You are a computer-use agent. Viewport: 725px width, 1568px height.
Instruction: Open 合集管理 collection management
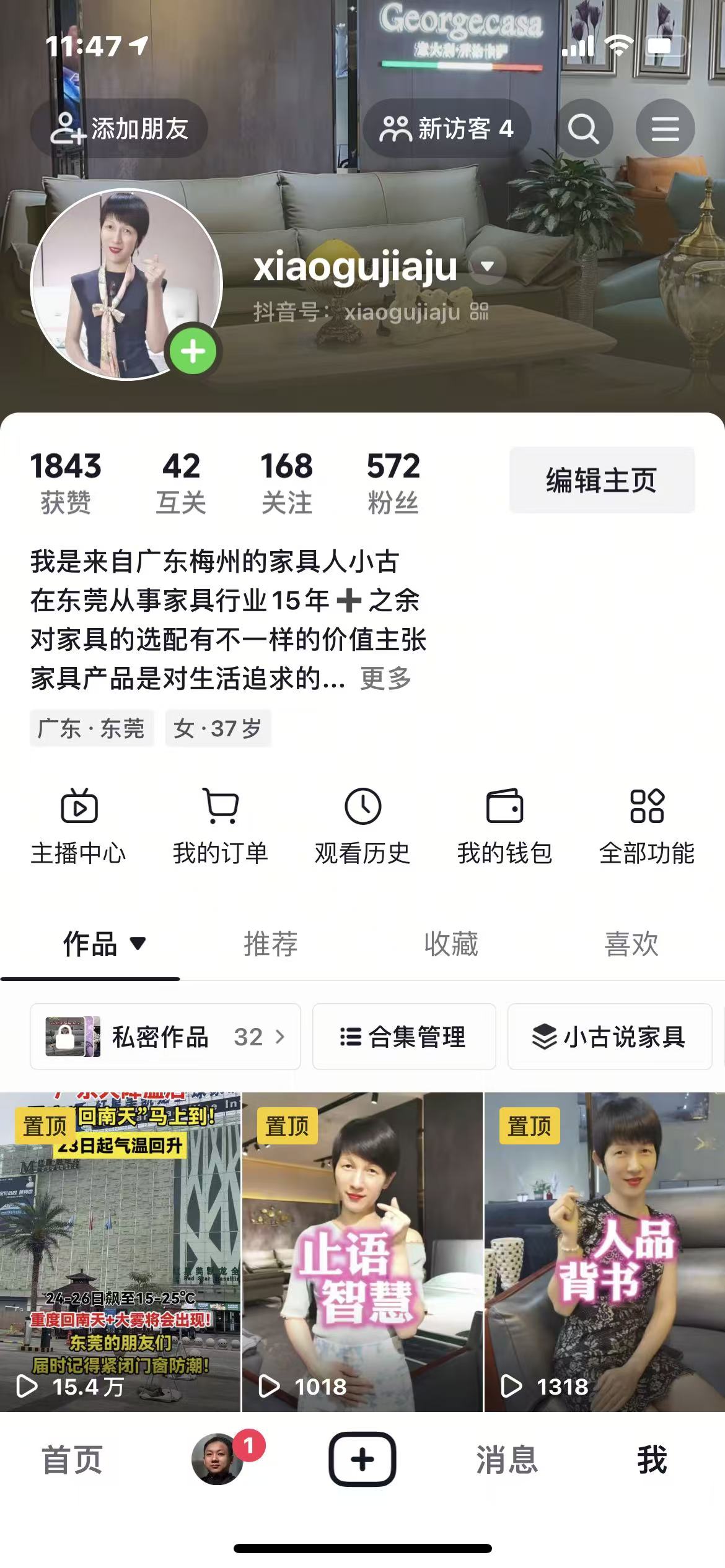404,1037
